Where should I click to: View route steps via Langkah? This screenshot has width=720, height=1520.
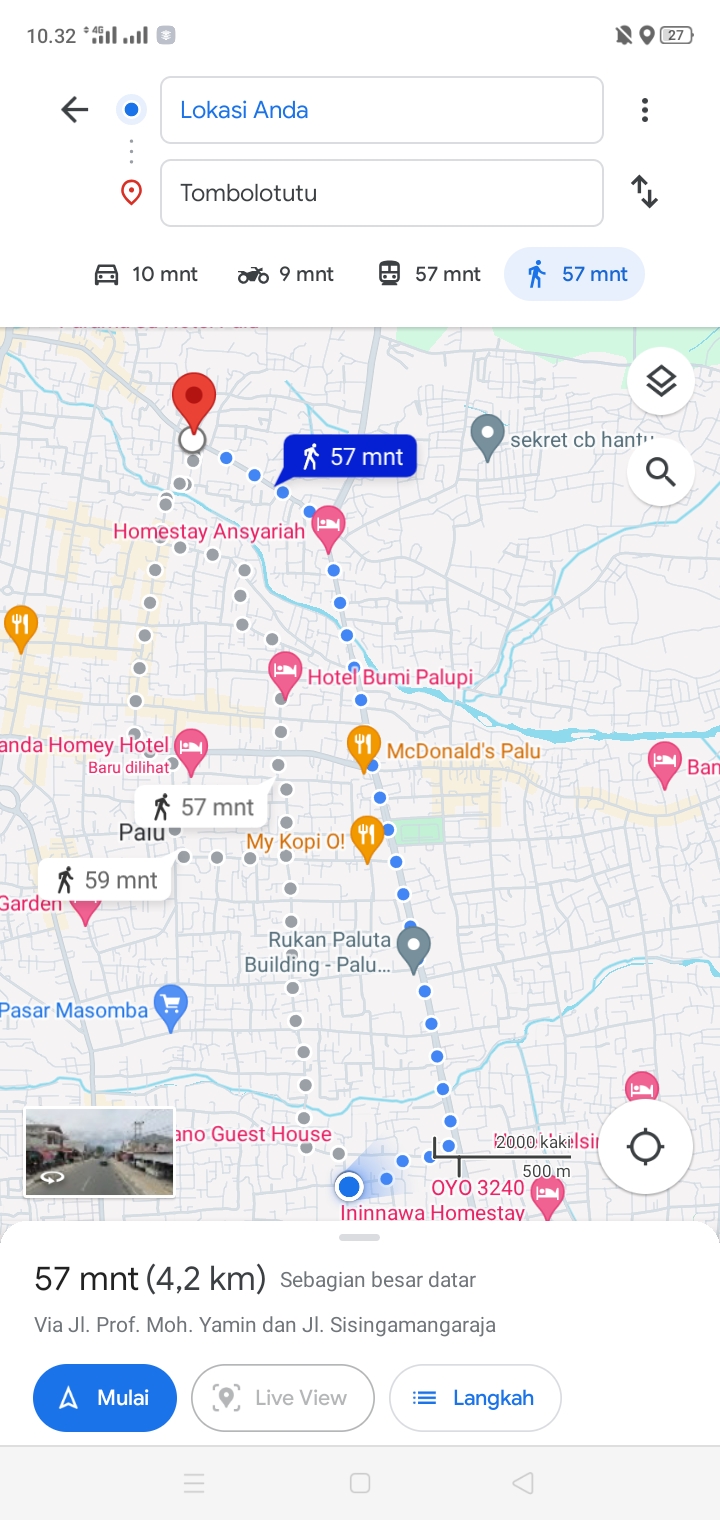pyautogui.click(x=475, y=1398)
